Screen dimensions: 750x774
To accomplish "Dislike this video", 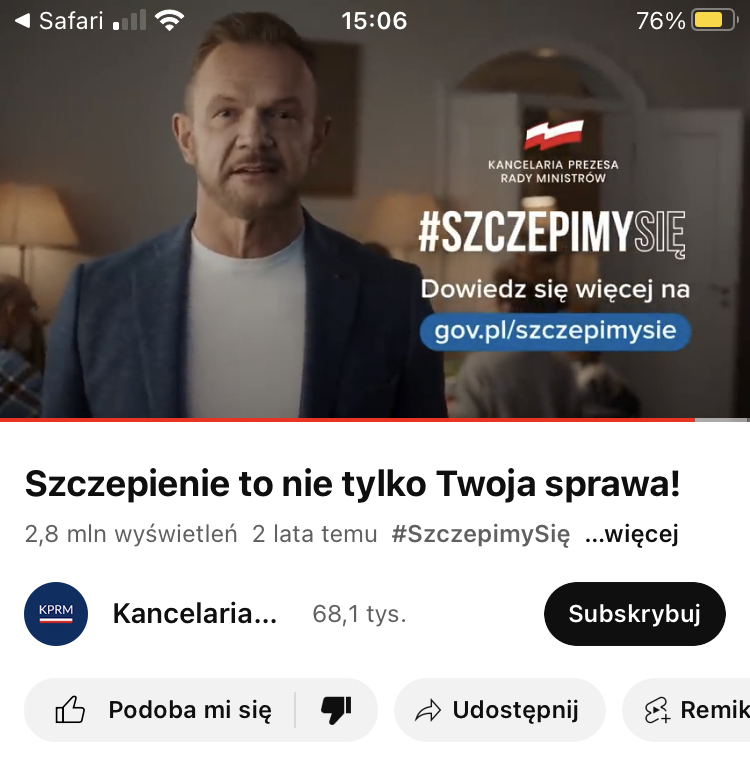I will pos(336,710).
